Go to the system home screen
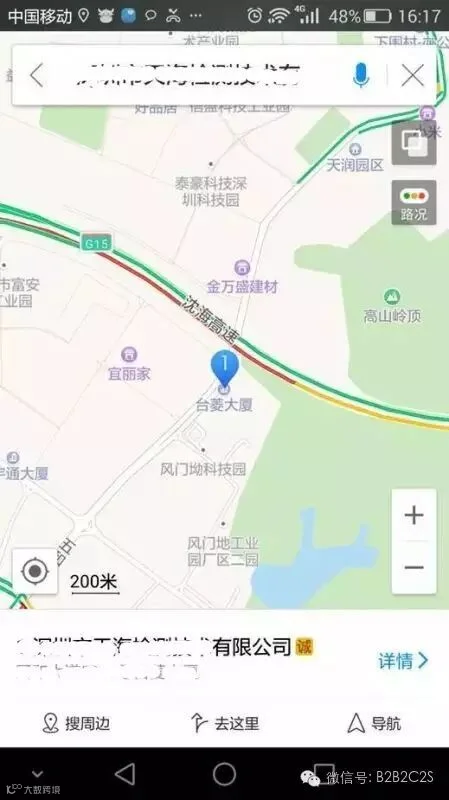Viewport: 449px width, 800px height. pos(224,774)
